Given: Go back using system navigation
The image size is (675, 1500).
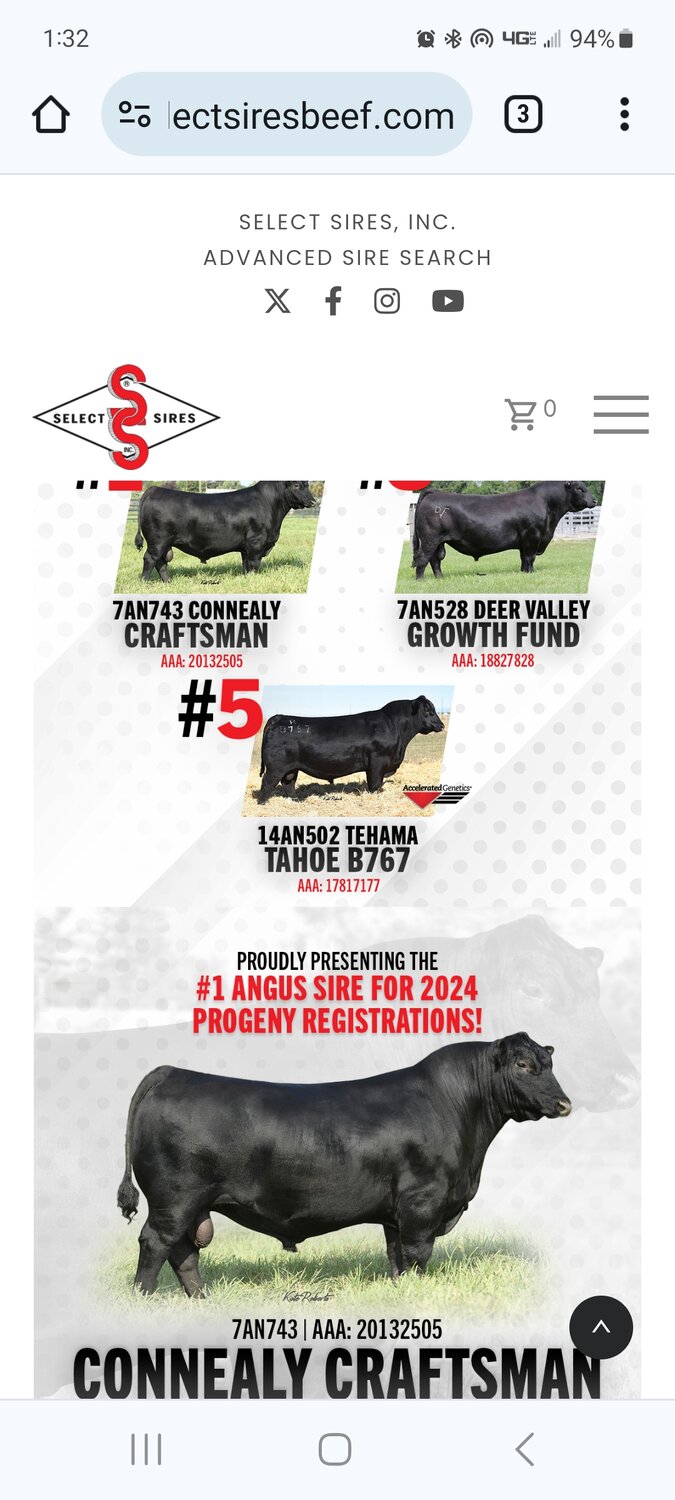Looking at the screenshot, I should [524, 1449].
